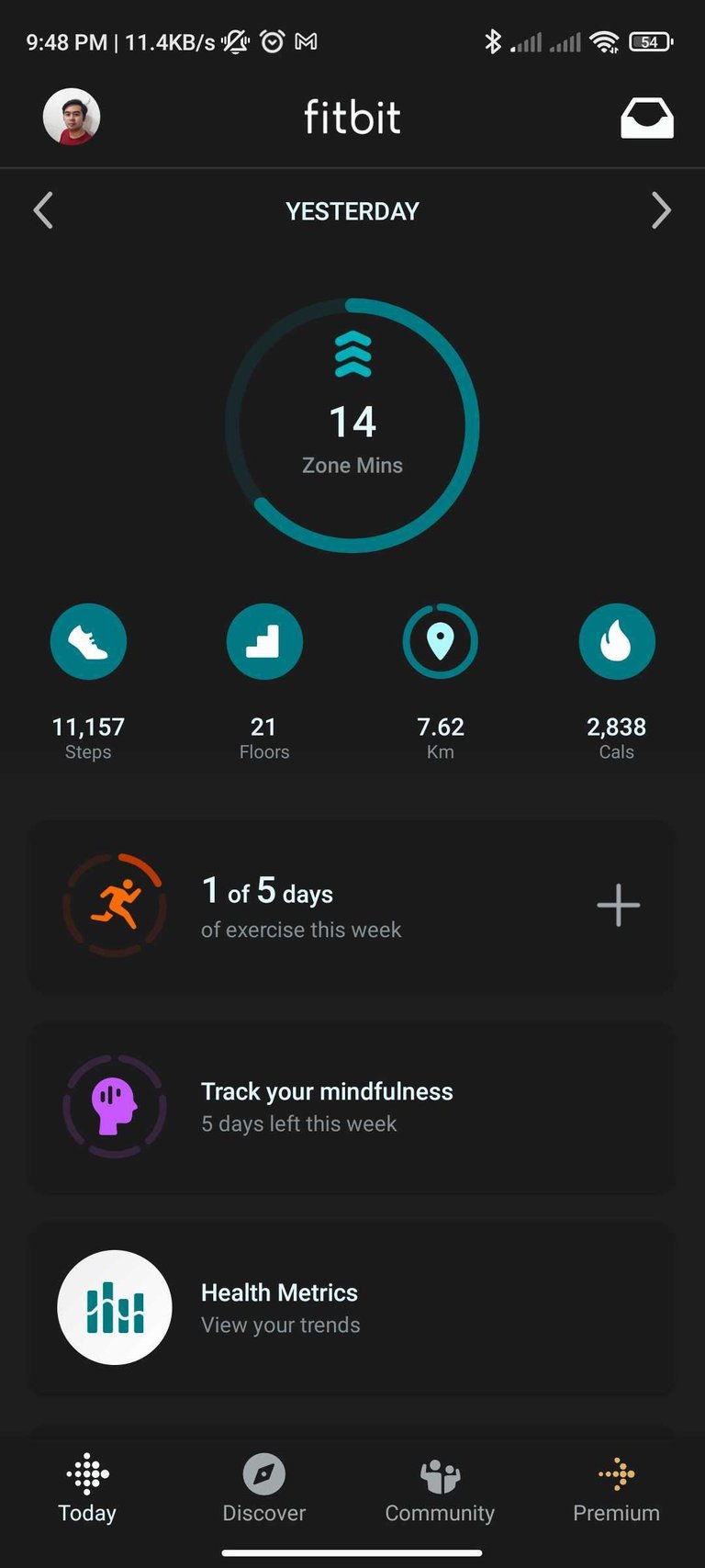Switch to the Today tab
705x1568 pixels.
[x=88, y=1489]
